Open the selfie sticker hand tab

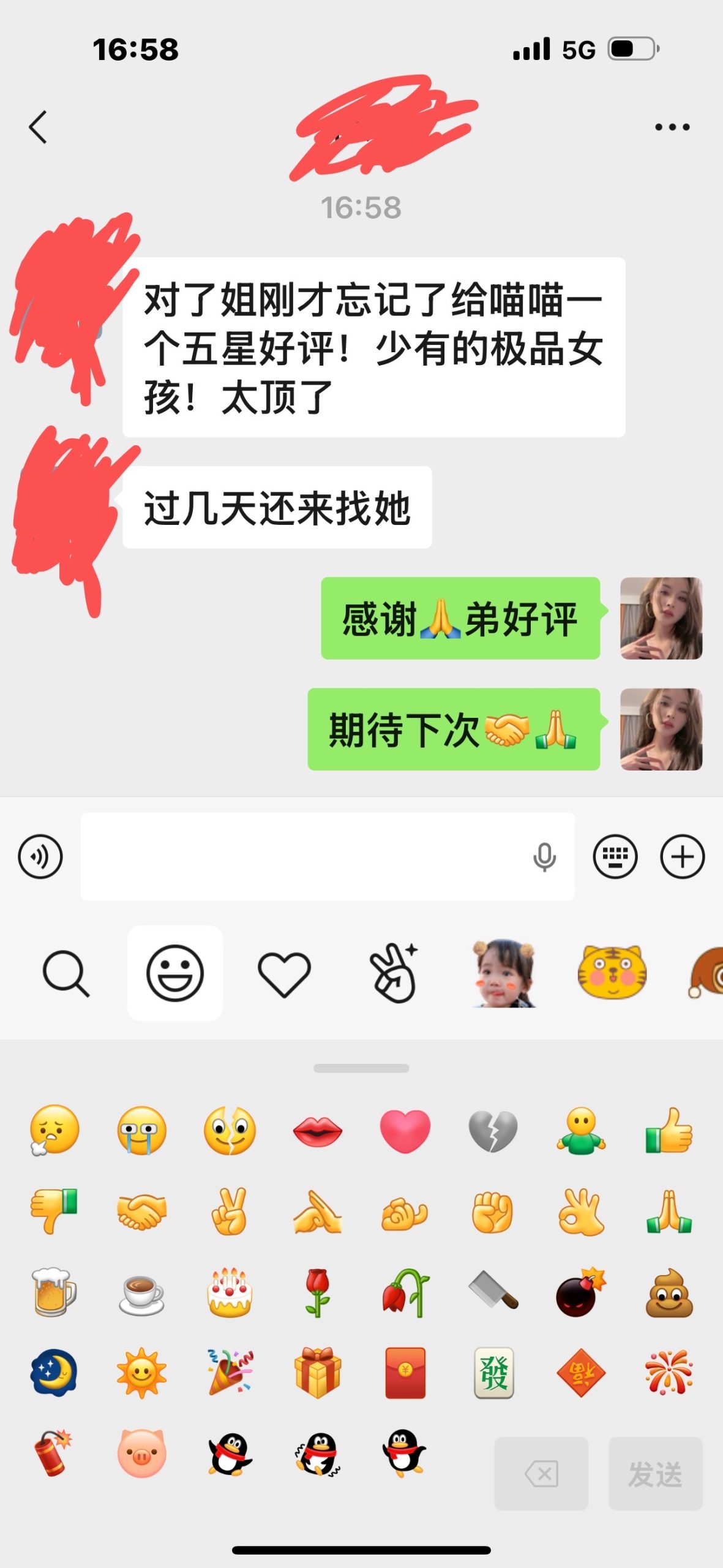click(394, 973)
